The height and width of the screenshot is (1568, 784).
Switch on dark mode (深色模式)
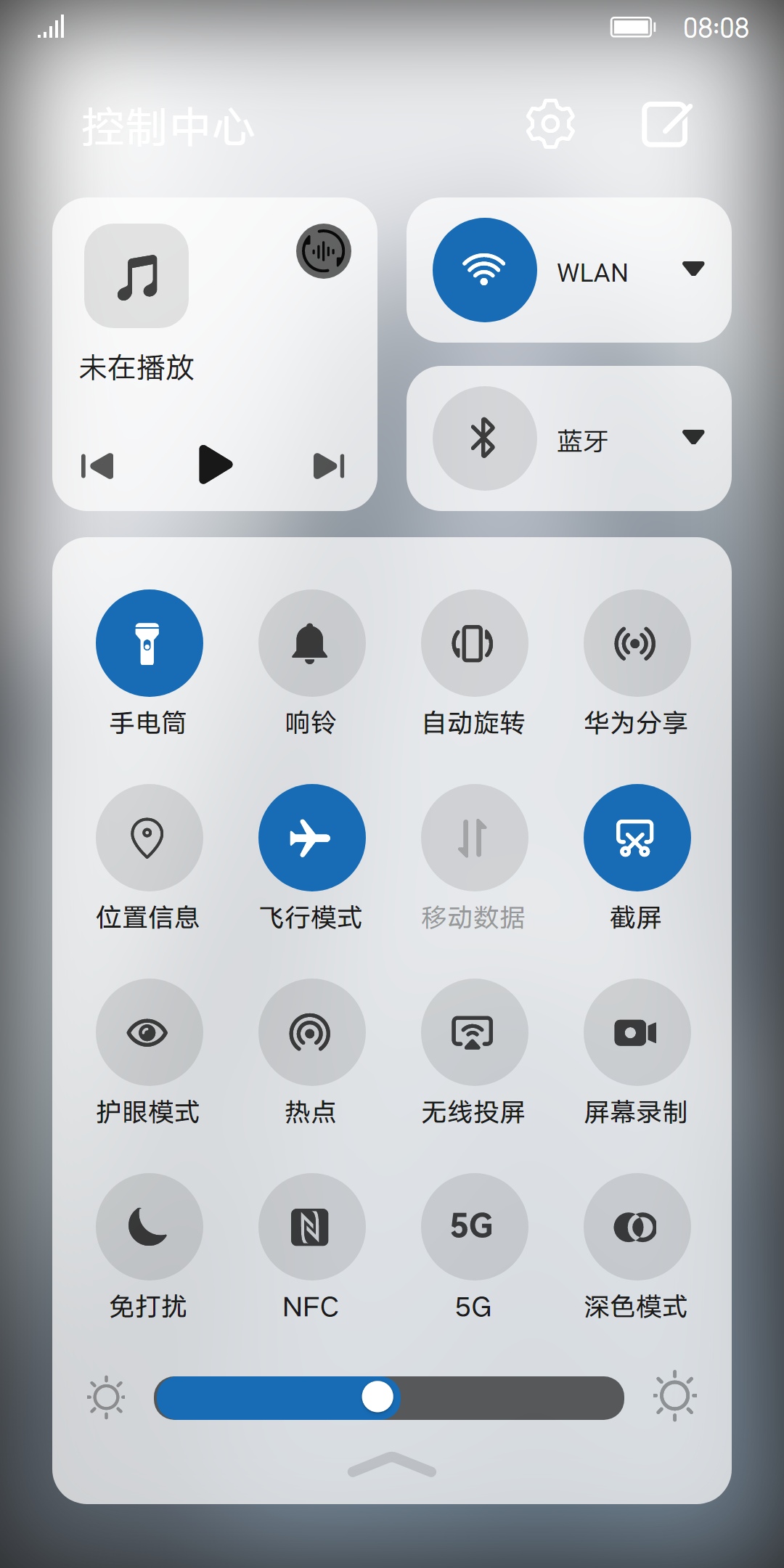637,1227
